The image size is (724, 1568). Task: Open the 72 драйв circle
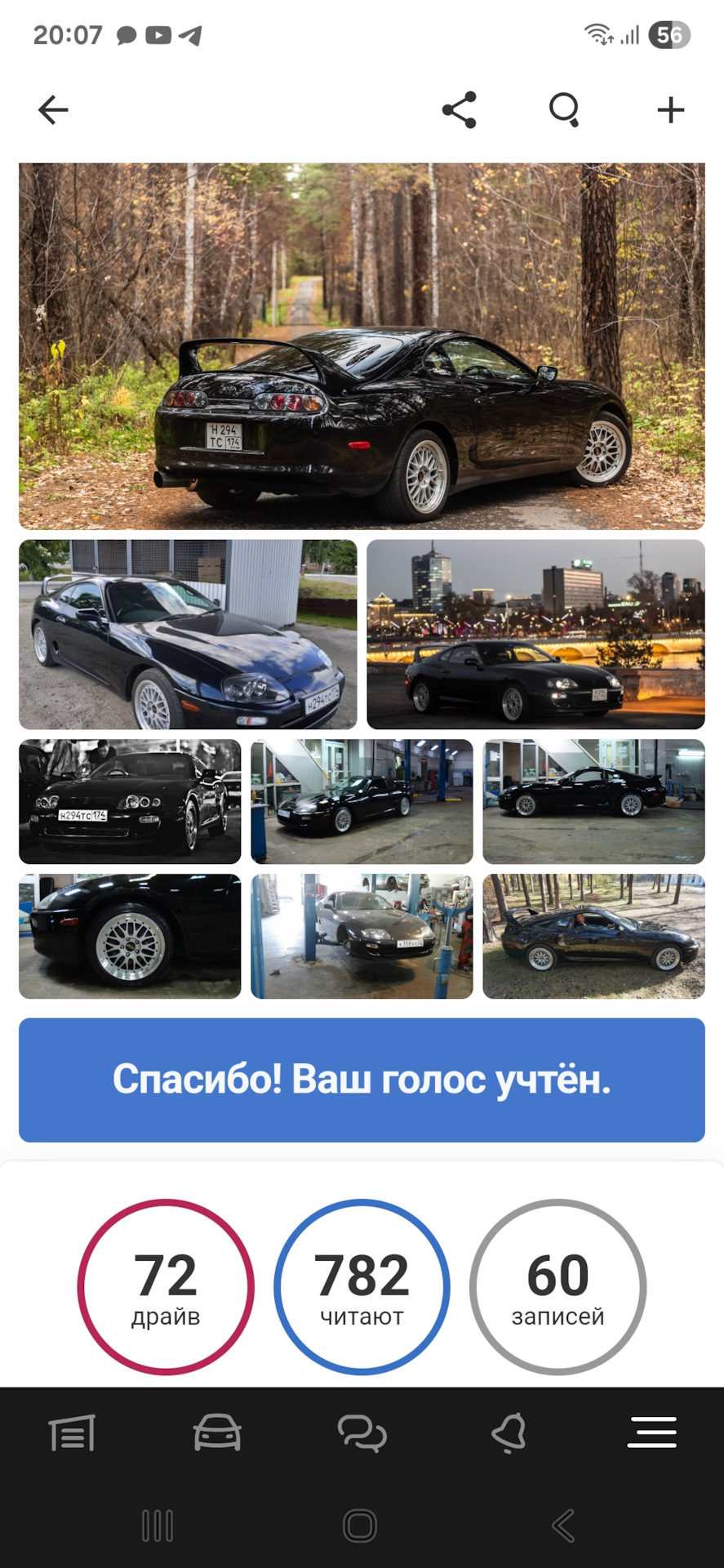coord(166,1286)
